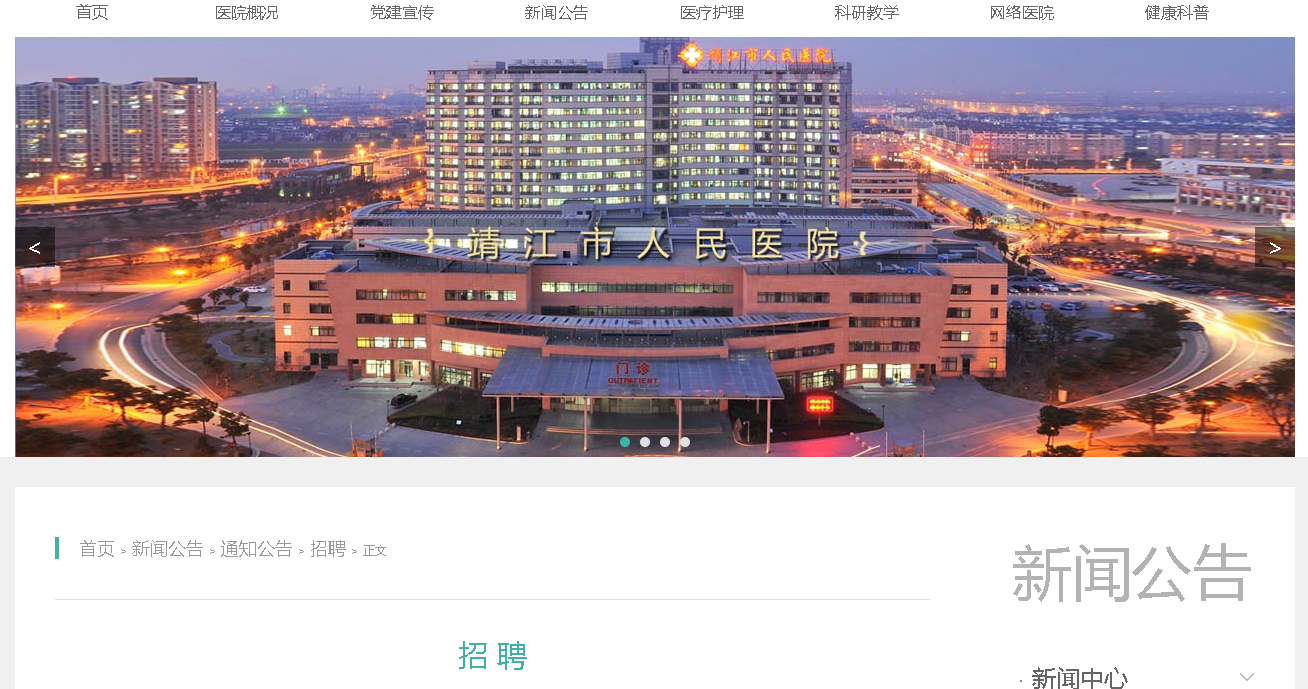Go to 党建宣传 section
The height and width of the screenshot is (689, 1308).
point(402,13)
